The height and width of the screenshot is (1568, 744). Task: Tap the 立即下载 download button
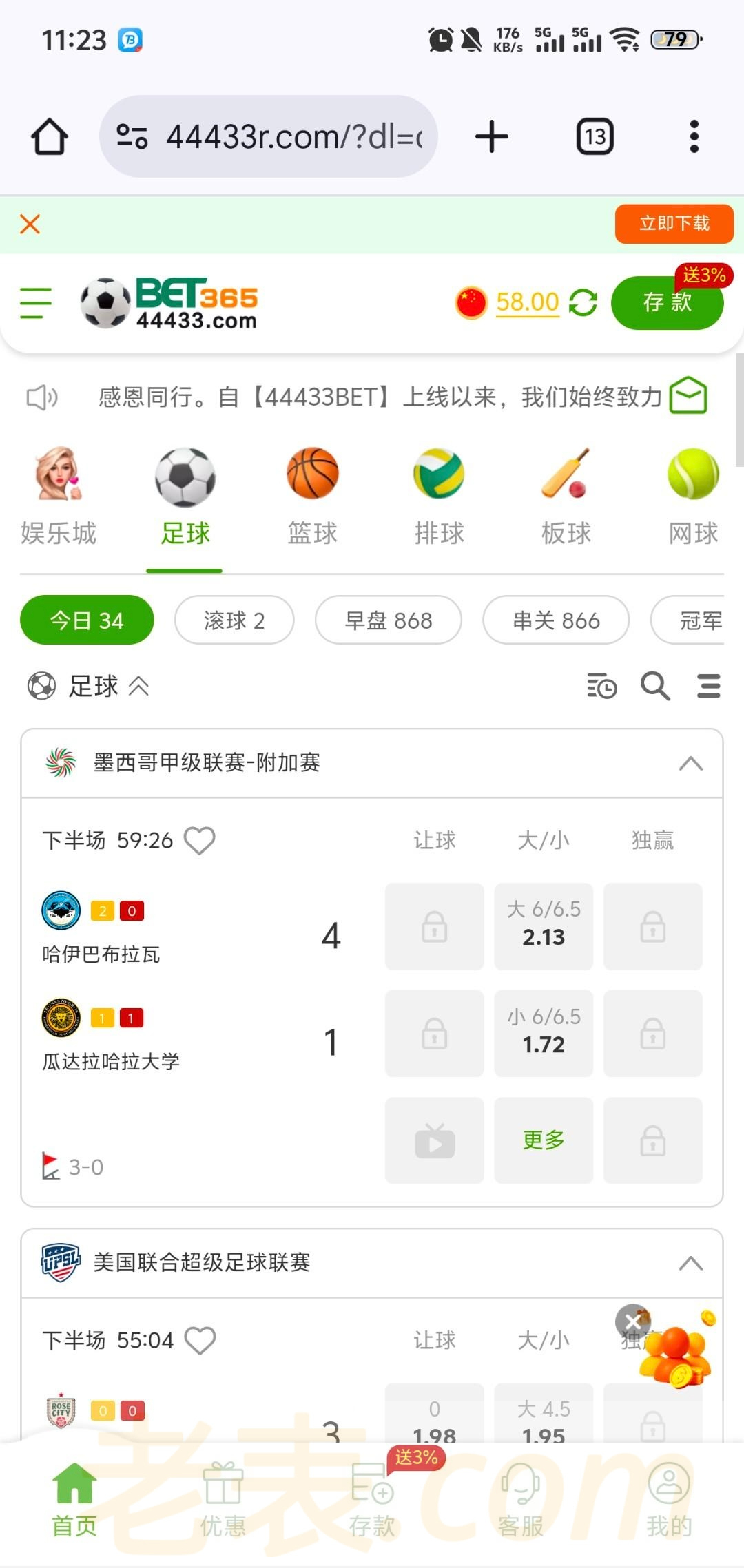674,224
